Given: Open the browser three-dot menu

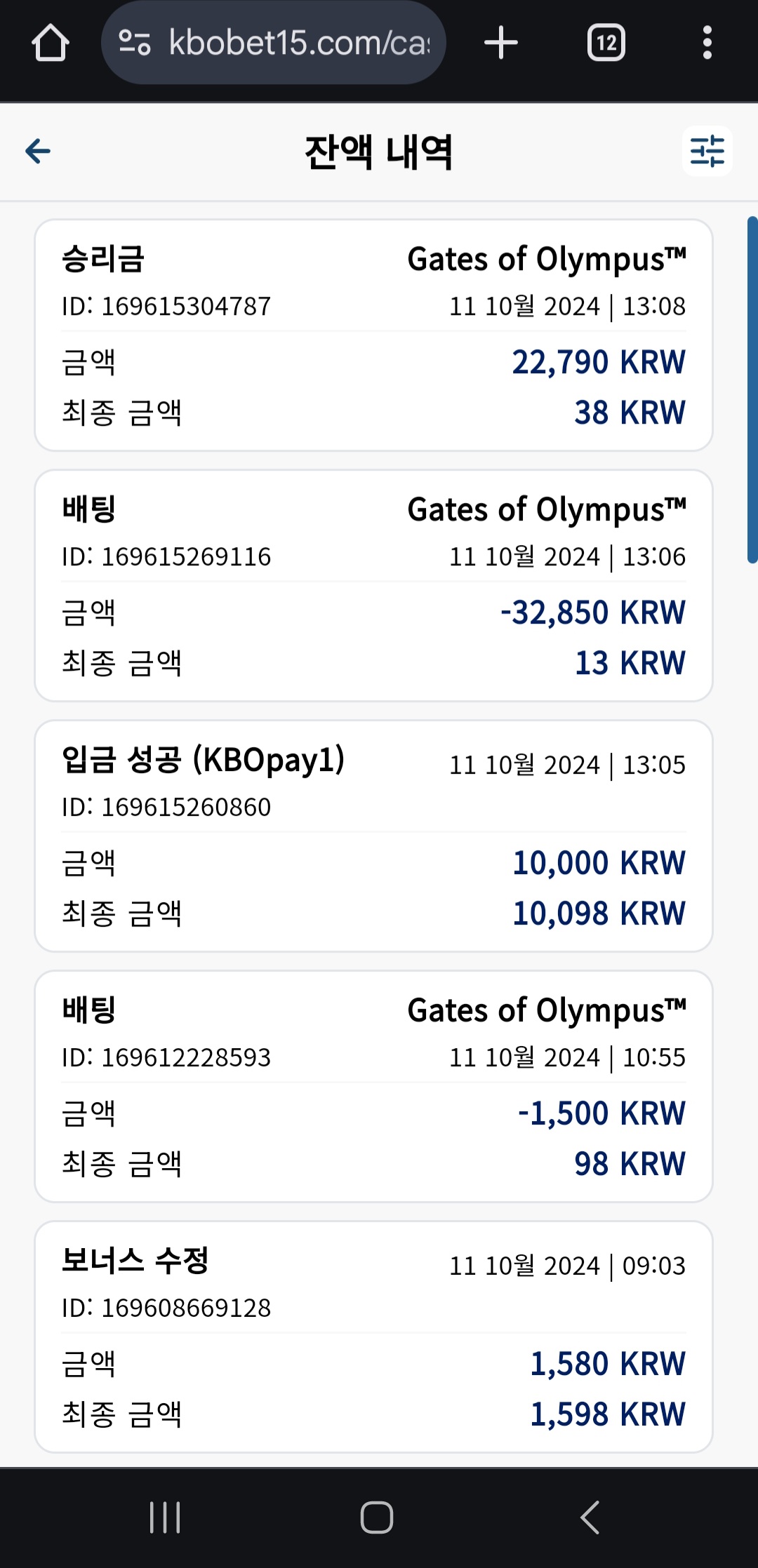Looking at the screenshot, I should tap(707, 43).
